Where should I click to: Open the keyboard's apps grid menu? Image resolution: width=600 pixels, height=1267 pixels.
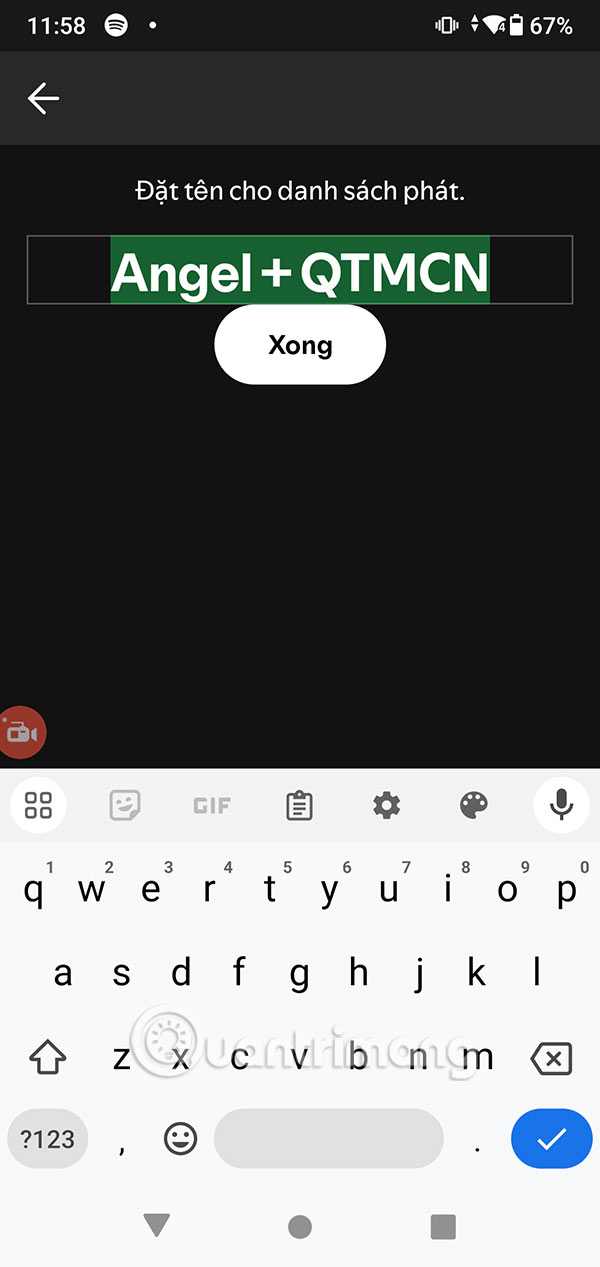pyautogui.click(x=38, y=805)
